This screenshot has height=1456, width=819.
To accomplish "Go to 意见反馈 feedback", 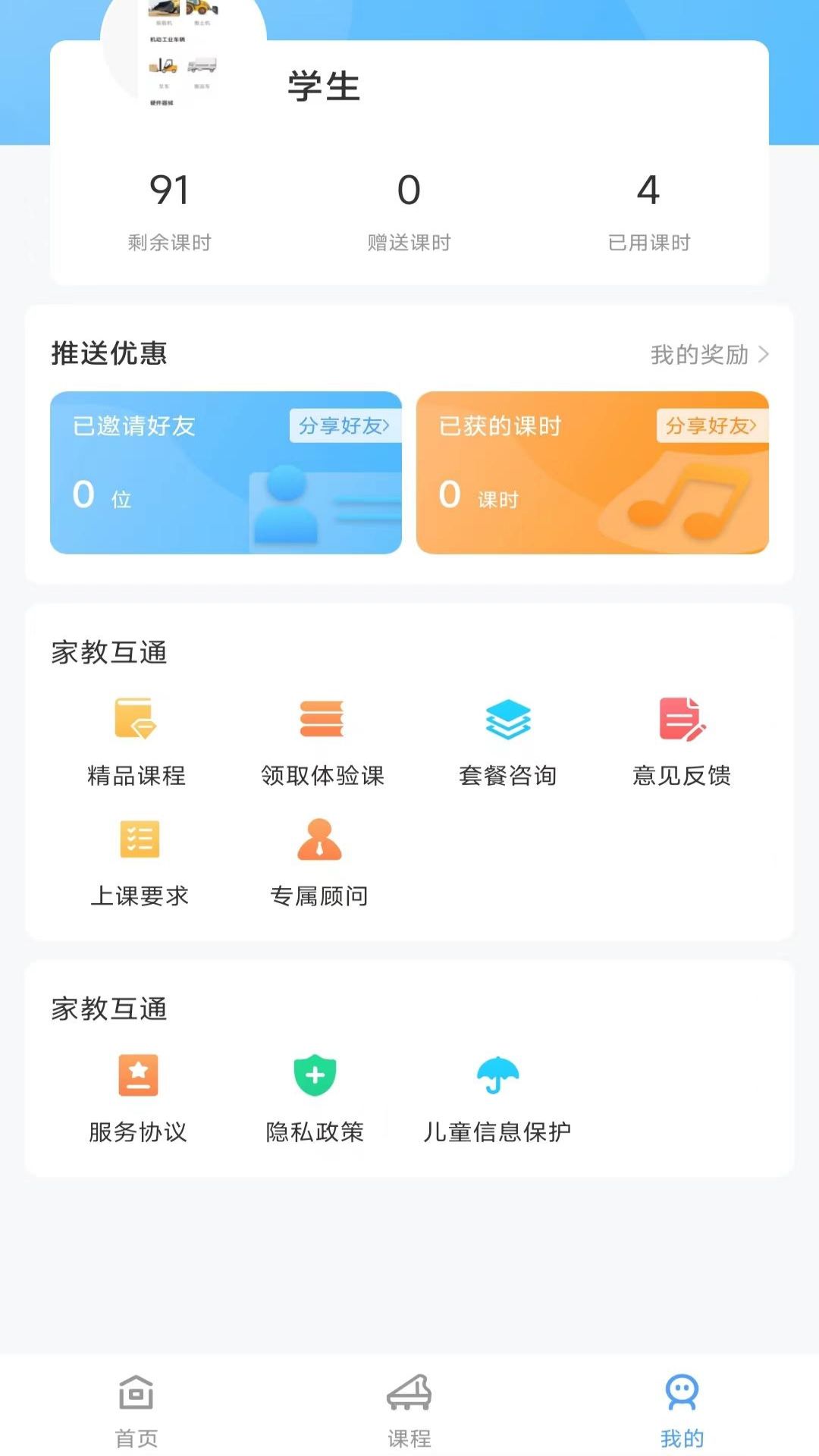I will [682, 741].
